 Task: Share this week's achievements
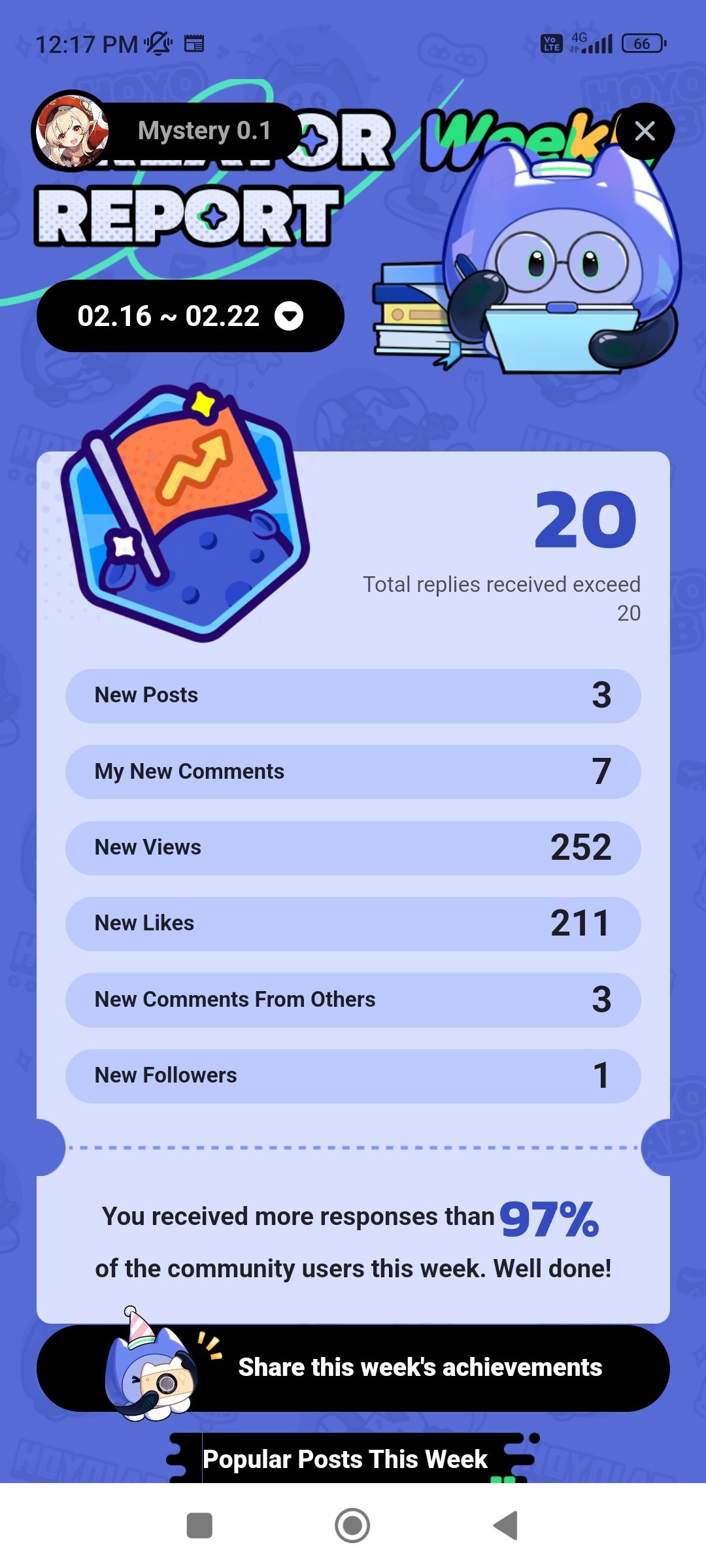click(353, 1367)
